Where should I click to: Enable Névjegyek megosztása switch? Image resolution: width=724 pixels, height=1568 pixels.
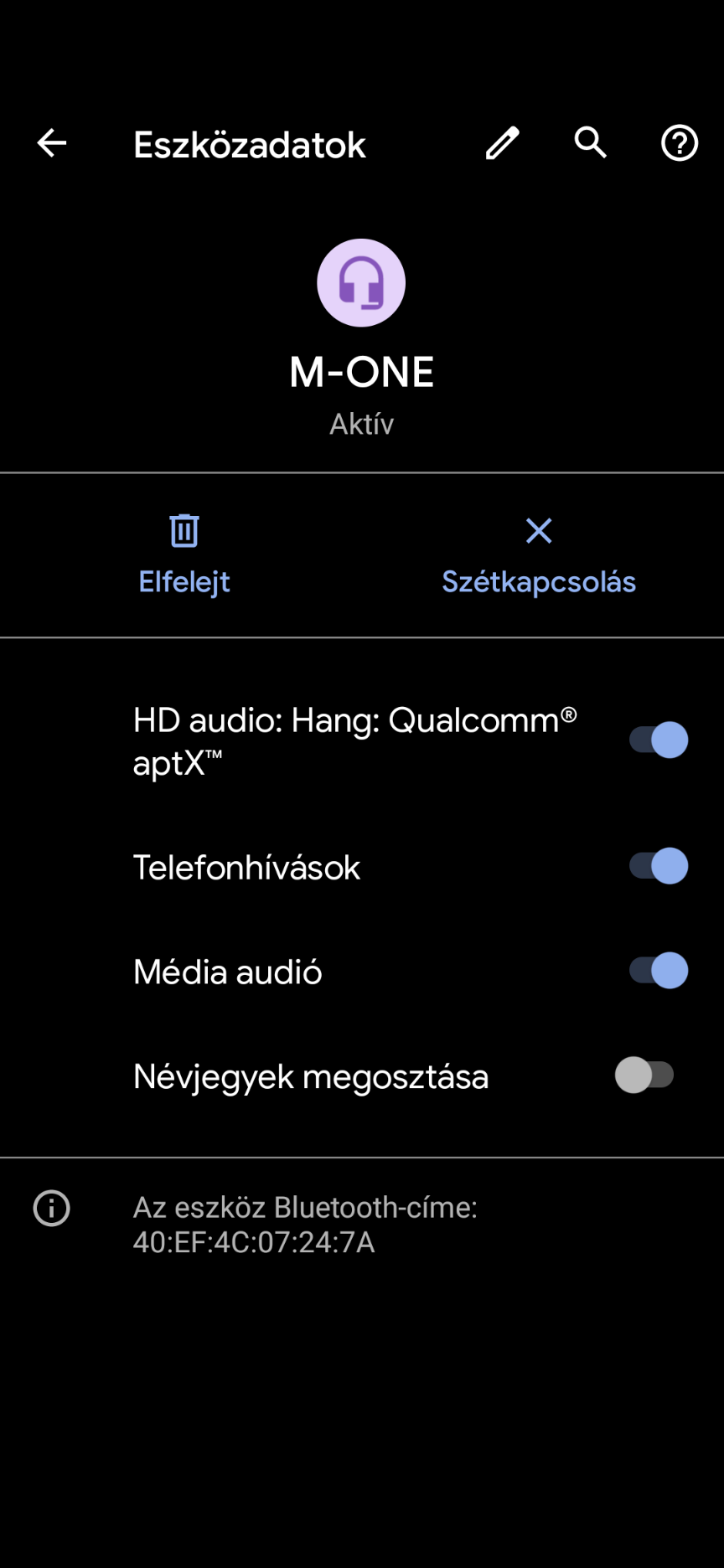click(644, 1075)
